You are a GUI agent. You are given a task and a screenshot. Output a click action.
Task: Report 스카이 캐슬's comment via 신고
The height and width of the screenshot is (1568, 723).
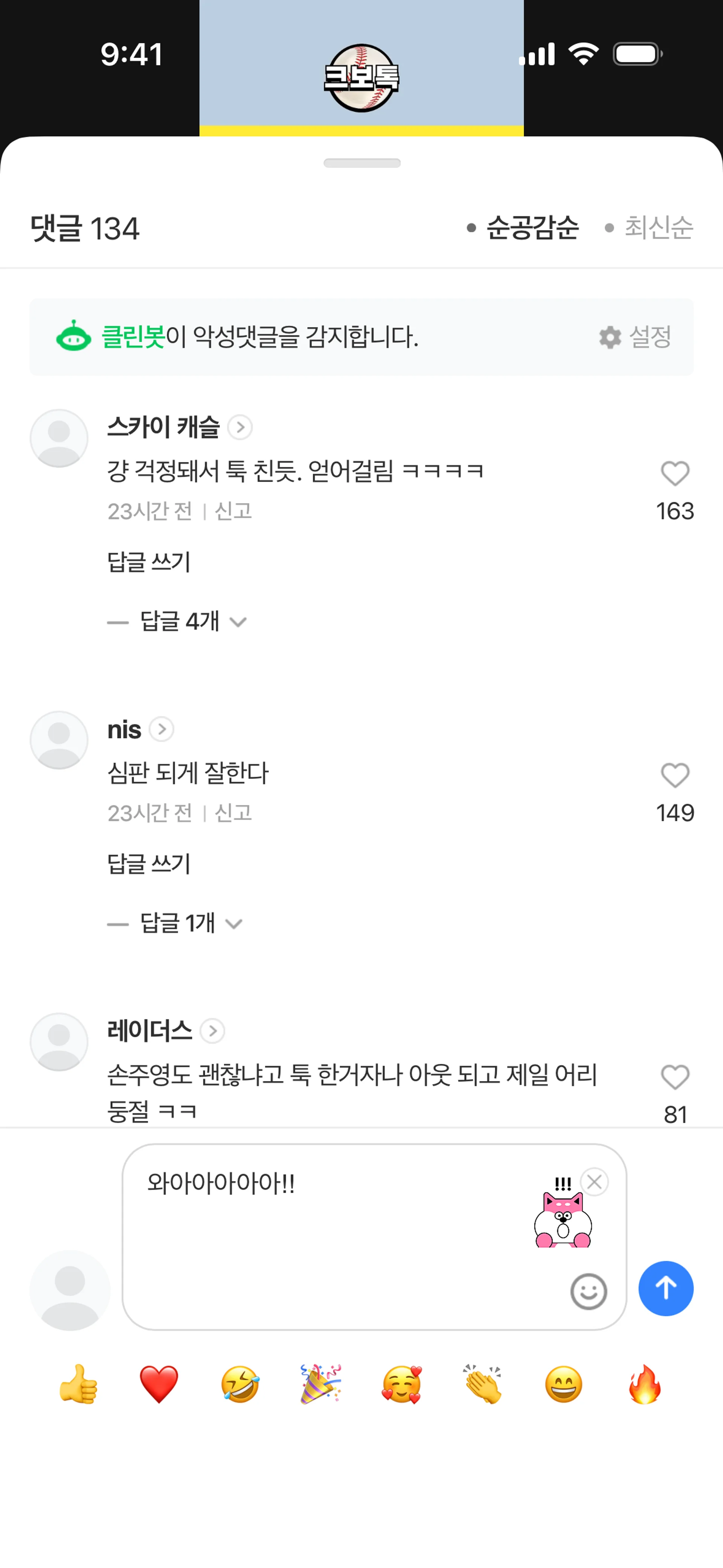pyautogui.click(x=233, y=511)
